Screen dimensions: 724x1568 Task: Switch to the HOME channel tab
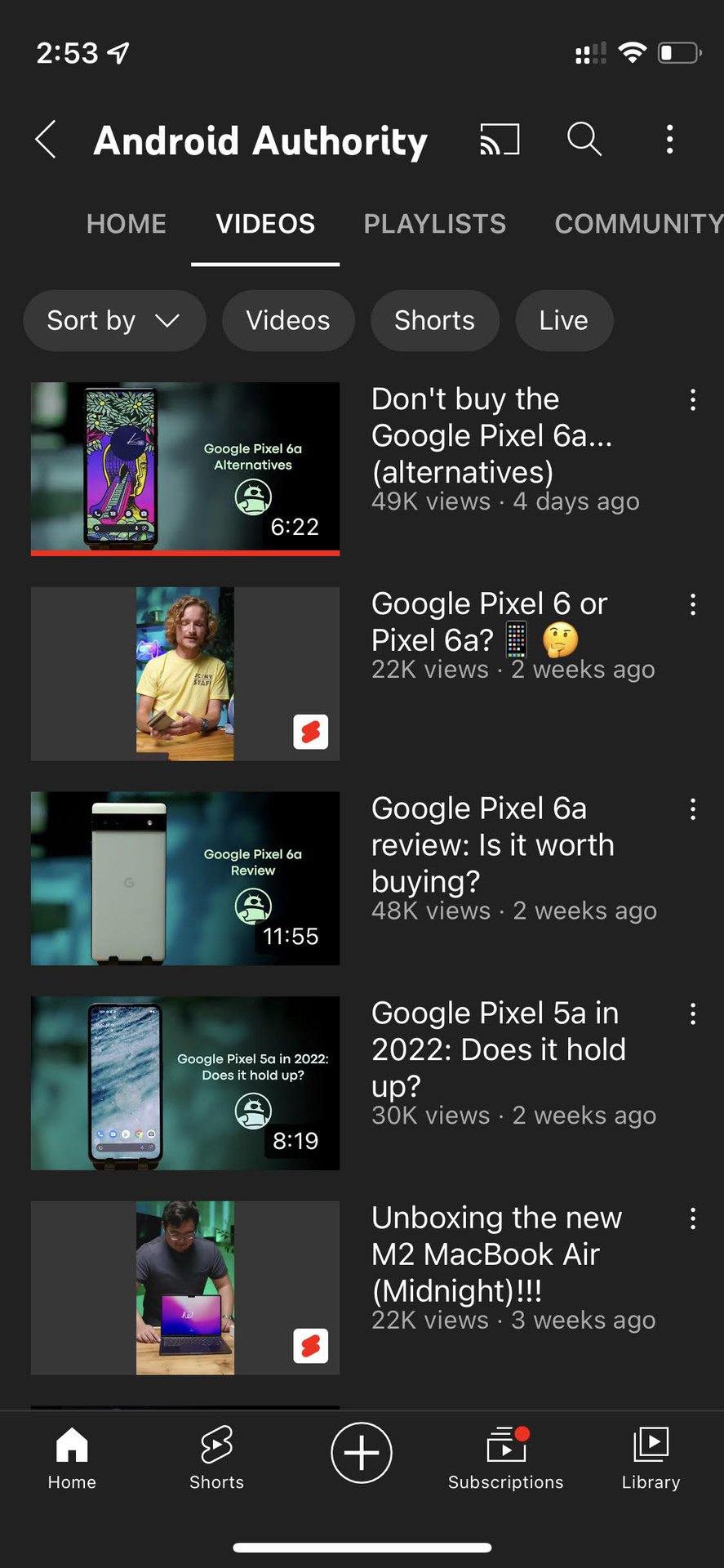pyautogui.click(x=127, y=224)
